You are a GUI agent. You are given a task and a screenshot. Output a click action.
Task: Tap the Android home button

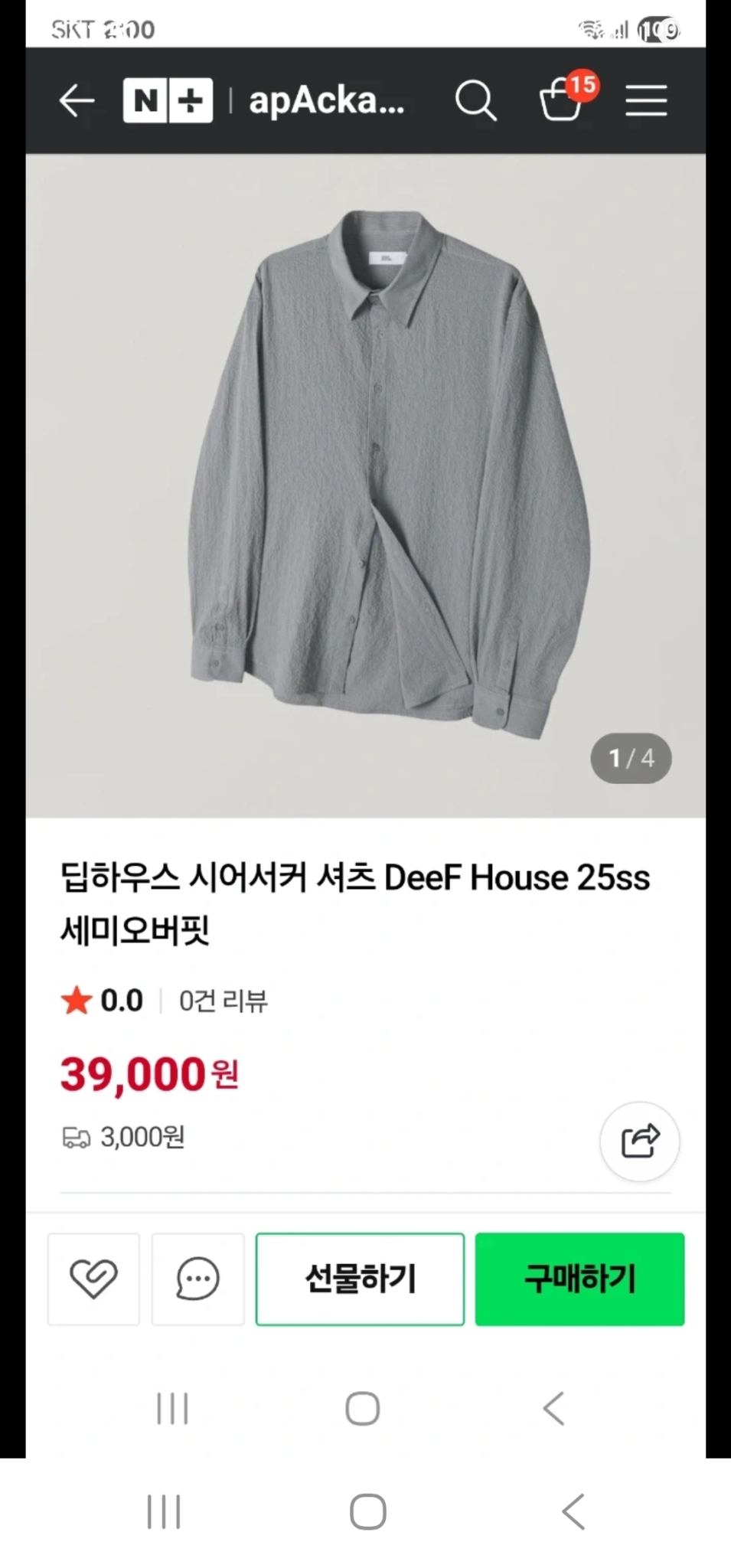(x=365, y=1509)
